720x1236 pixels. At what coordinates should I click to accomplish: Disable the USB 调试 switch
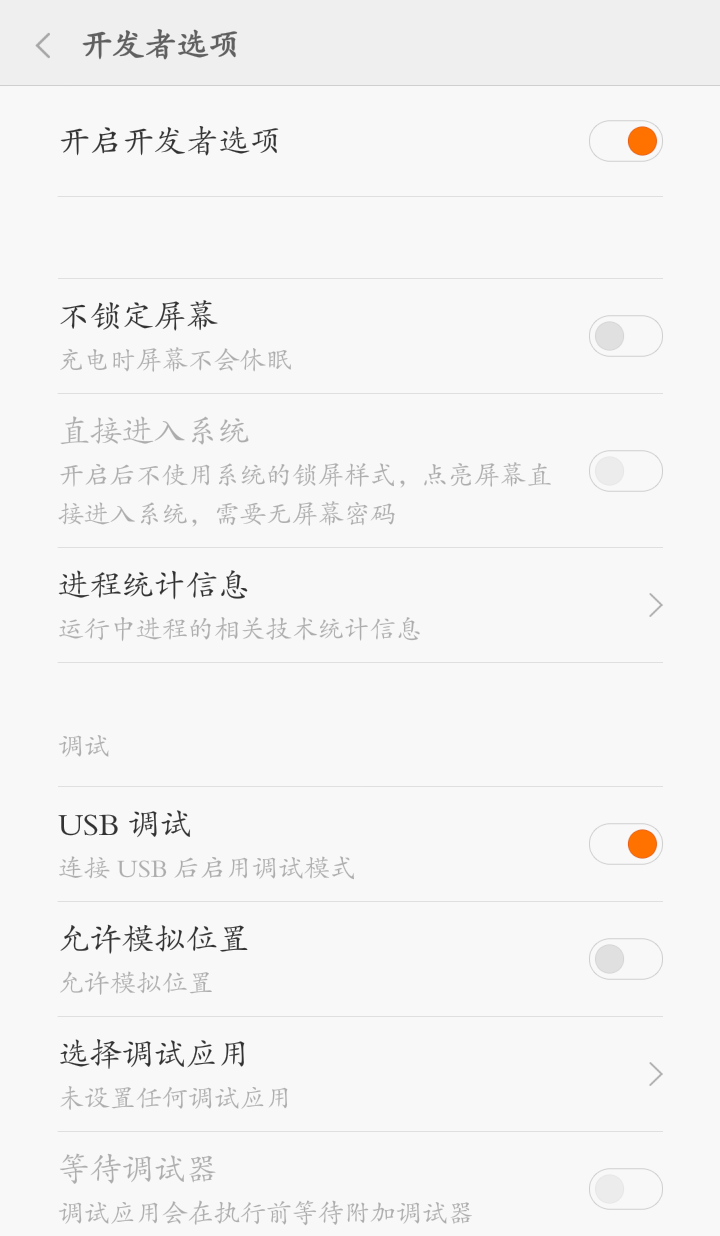point(625,844)
